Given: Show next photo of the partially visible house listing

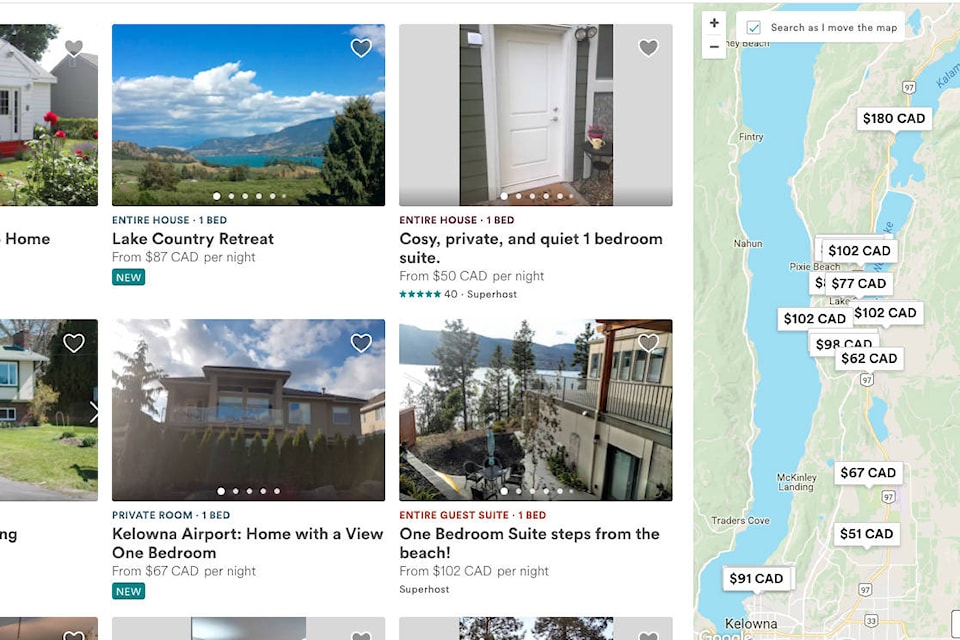Looking at the screenshot, I should [x=93, y=411].
